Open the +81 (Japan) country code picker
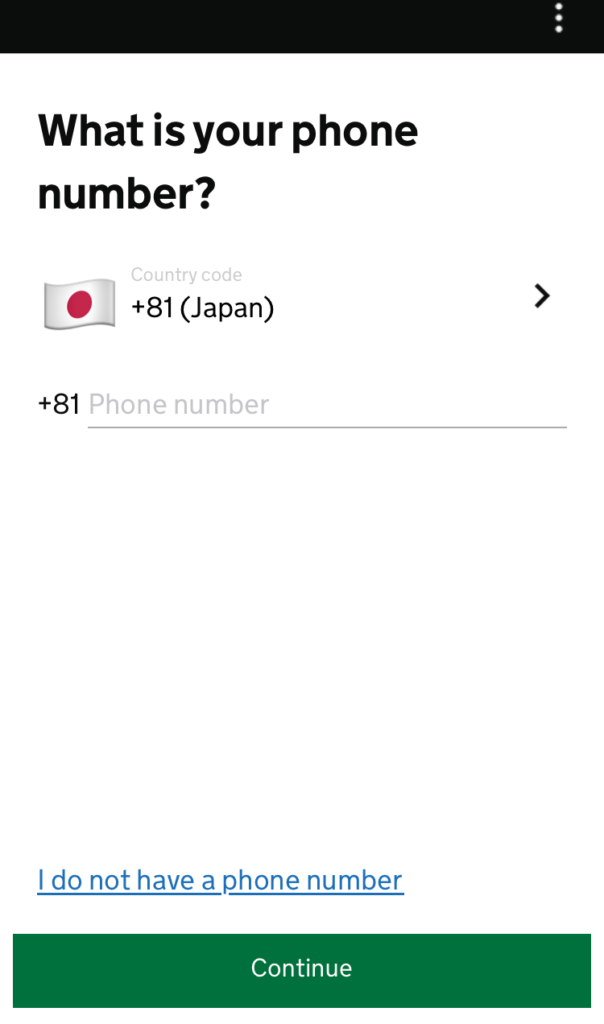This screenshot has height=1024, width=604. click(x=300, y=297)
